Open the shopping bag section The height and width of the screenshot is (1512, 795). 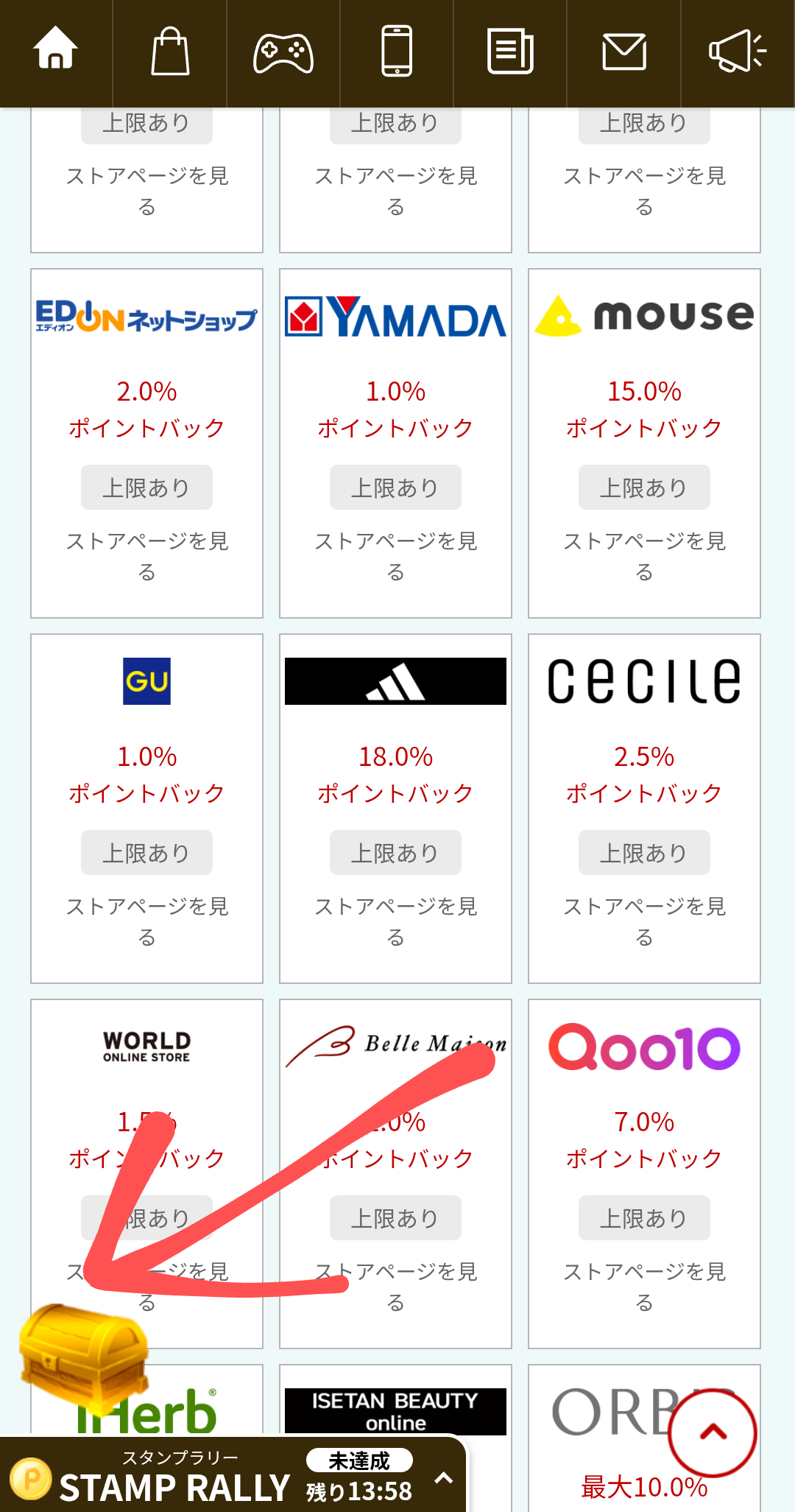(170, 50)
